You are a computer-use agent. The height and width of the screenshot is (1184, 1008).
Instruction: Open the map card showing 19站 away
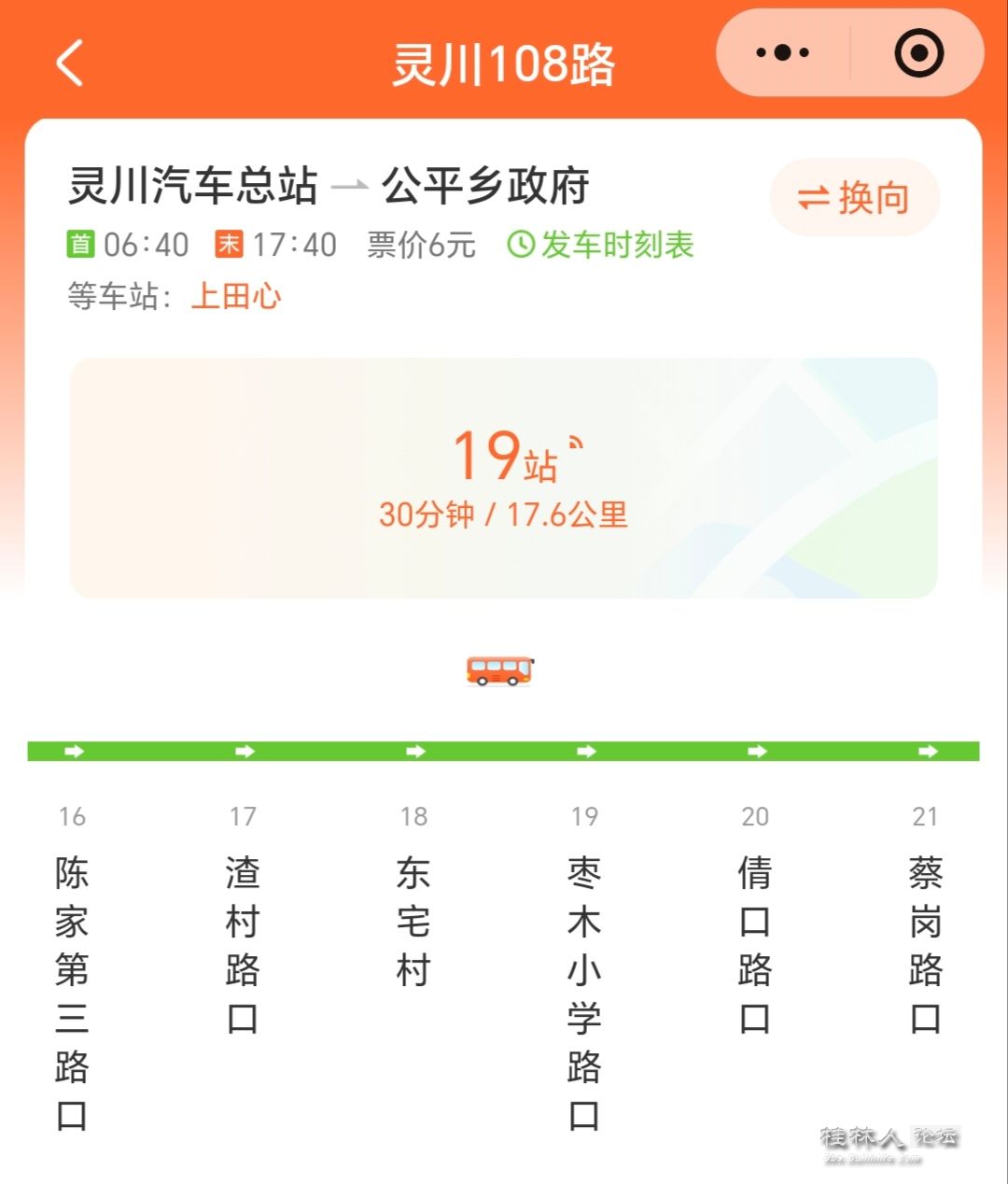click(503, 478)
